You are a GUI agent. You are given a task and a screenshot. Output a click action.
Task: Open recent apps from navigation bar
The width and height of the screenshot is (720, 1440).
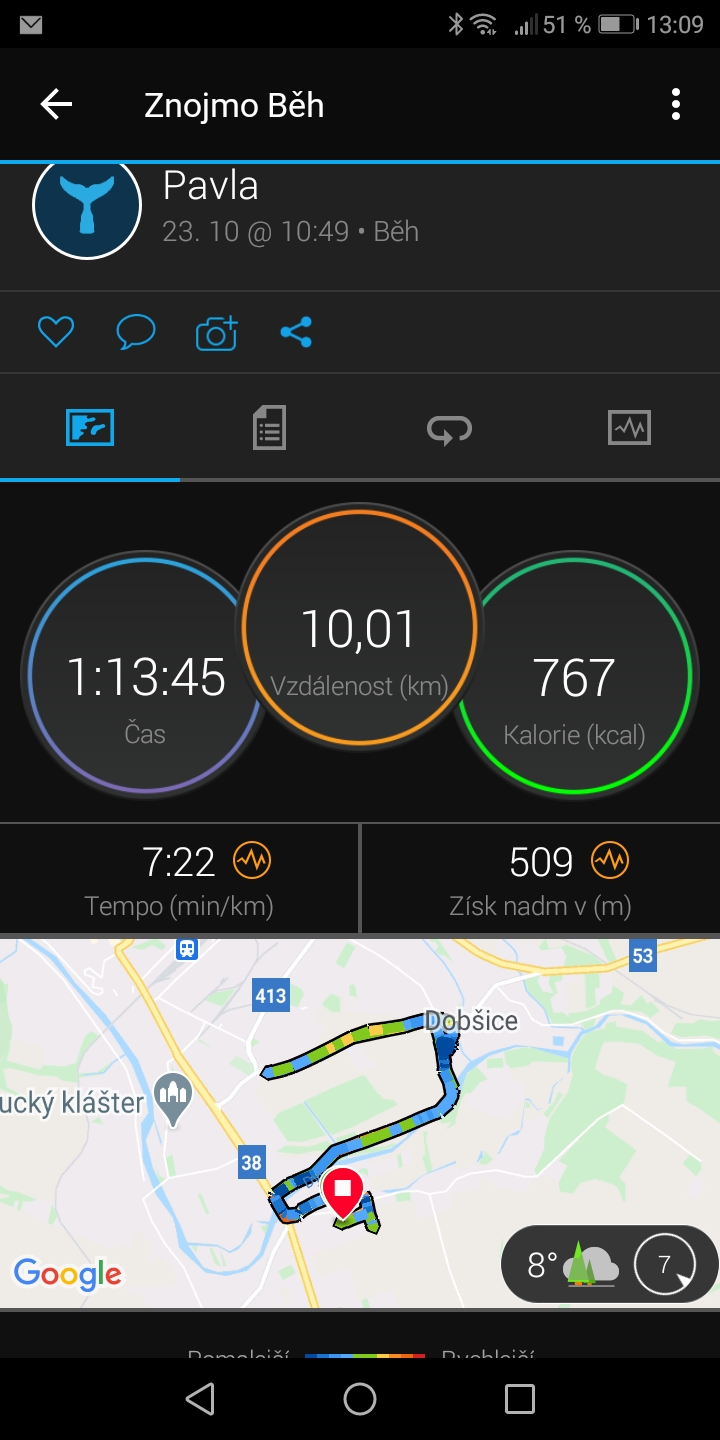click(x=520, y=1398)
